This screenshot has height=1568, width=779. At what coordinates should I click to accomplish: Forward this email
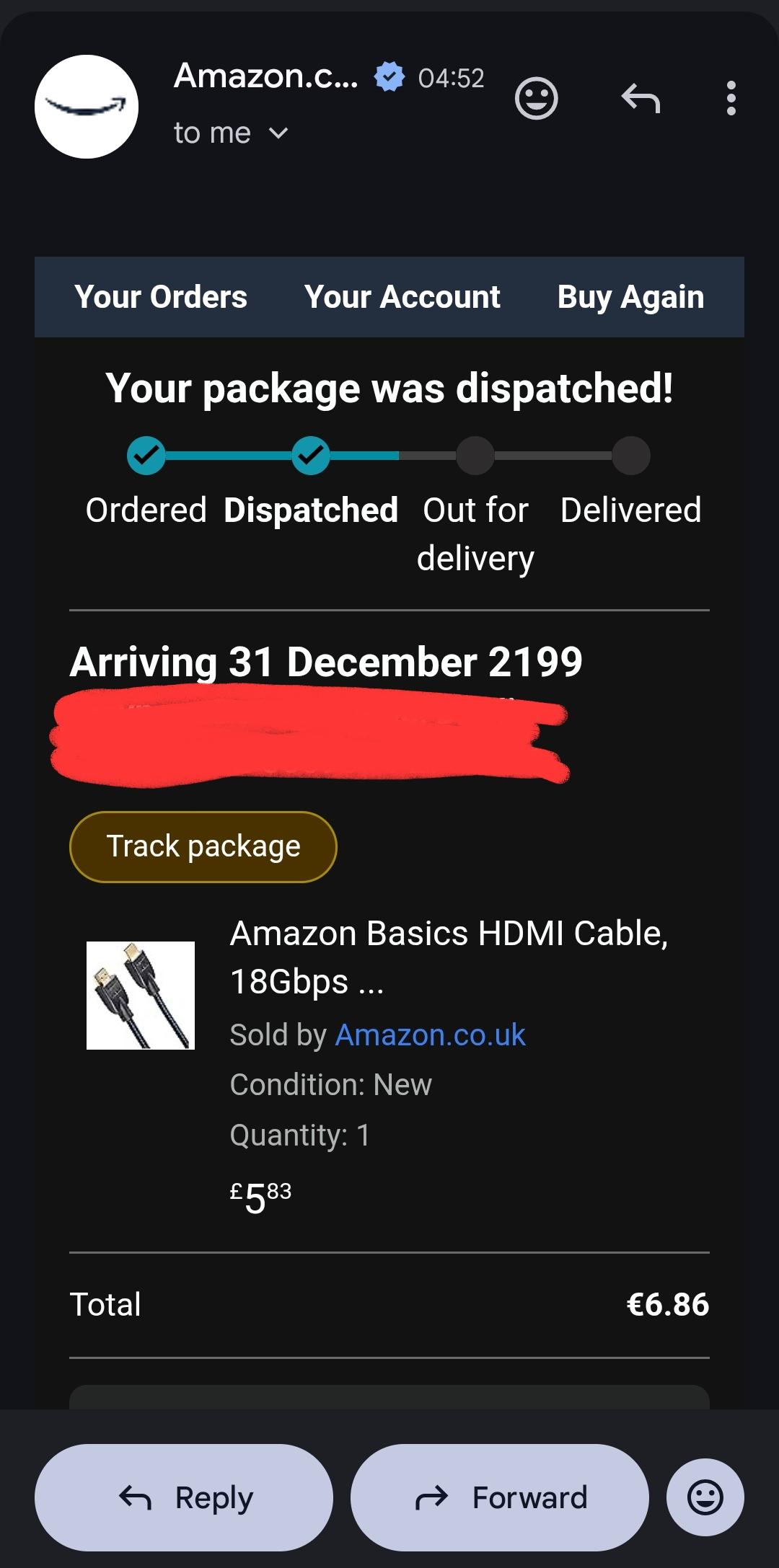point(499,1497)
